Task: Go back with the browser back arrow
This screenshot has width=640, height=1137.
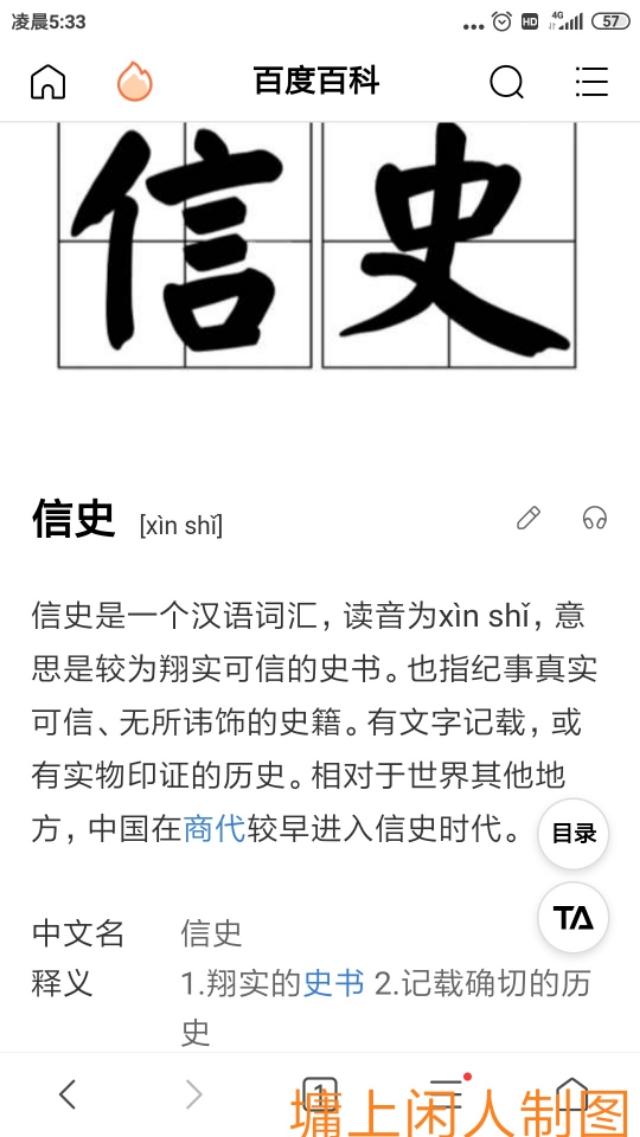Action: click(x=67, y=1093)
